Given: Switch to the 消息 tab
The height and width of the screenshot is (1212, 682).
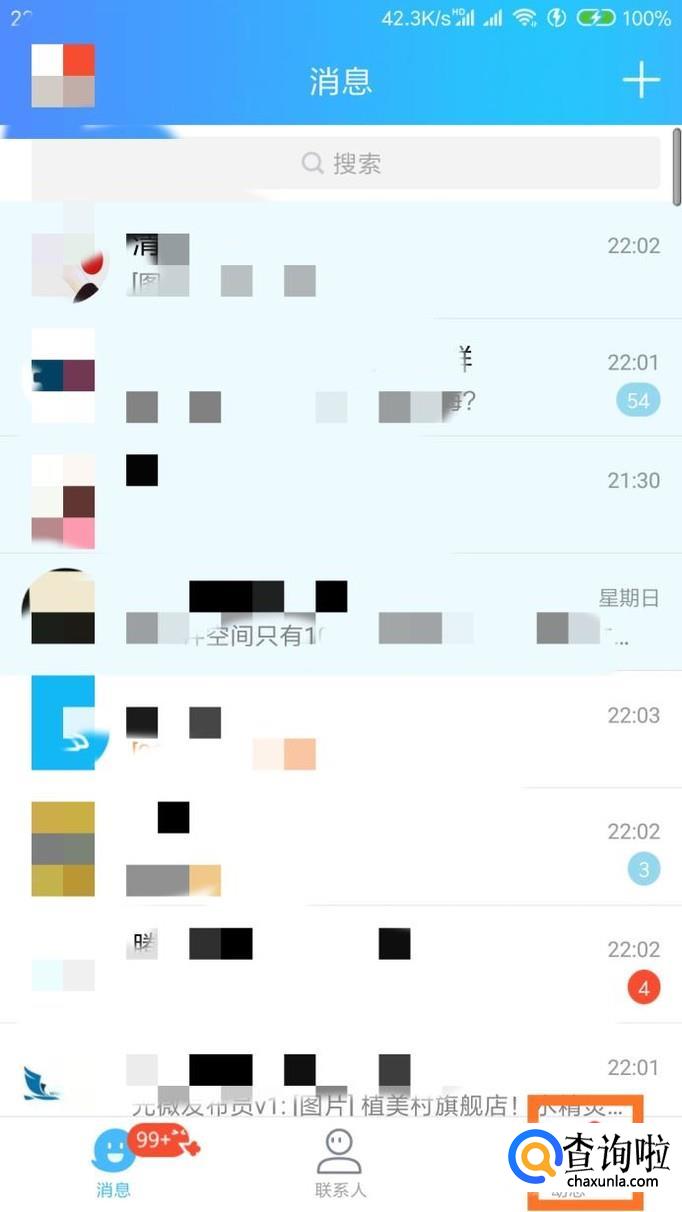Looking at the screenshot, I should (x=113, y=1165).
